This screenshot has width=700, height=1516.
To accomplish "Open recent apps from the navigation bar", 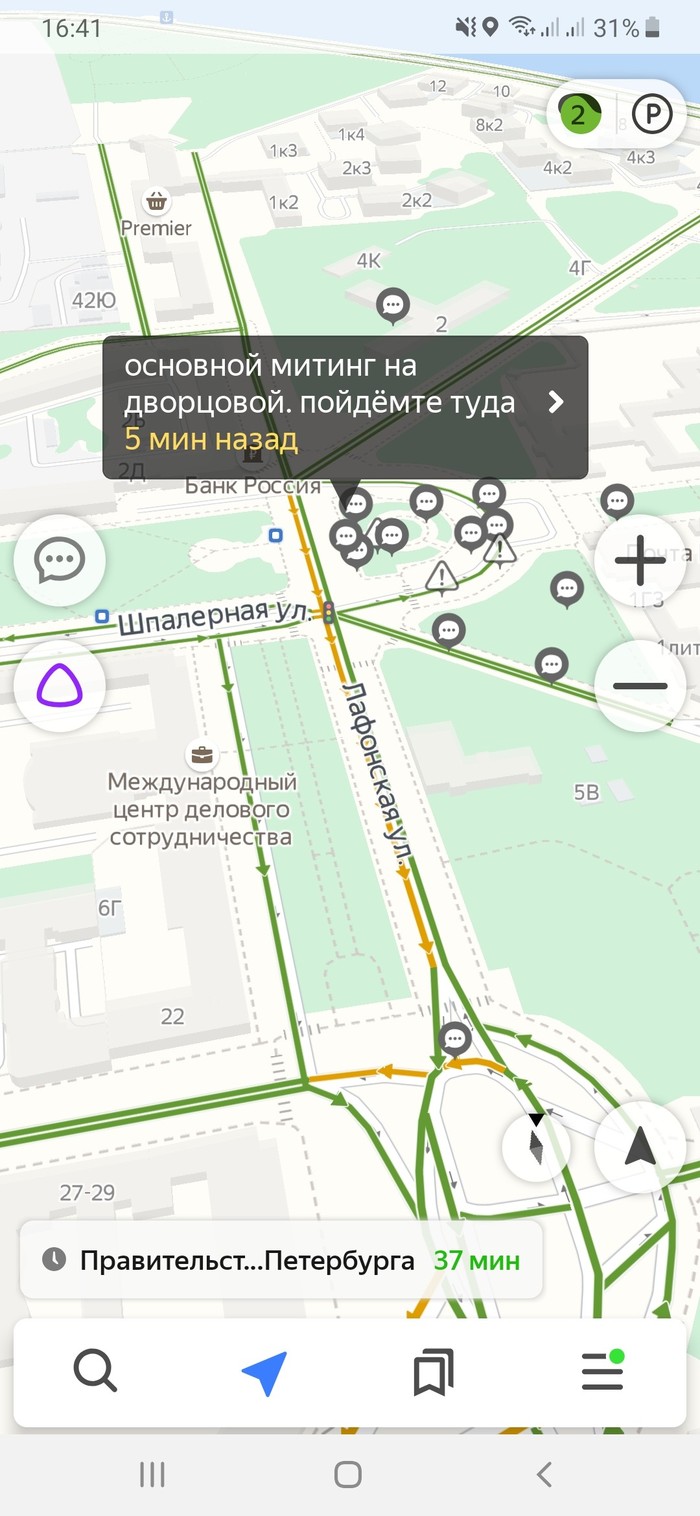I will 152,1473.
